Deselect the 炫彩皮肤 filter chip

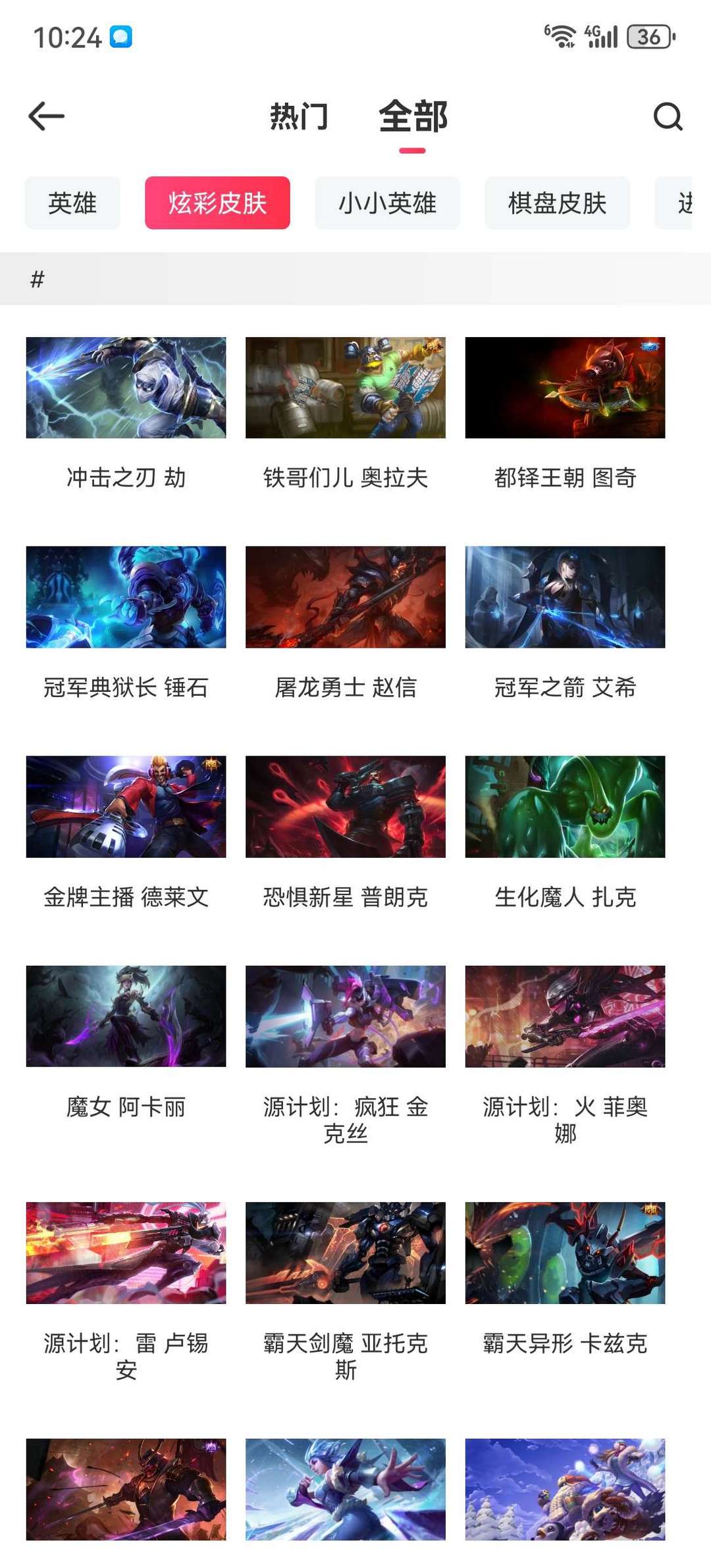[x=217, y=203]
